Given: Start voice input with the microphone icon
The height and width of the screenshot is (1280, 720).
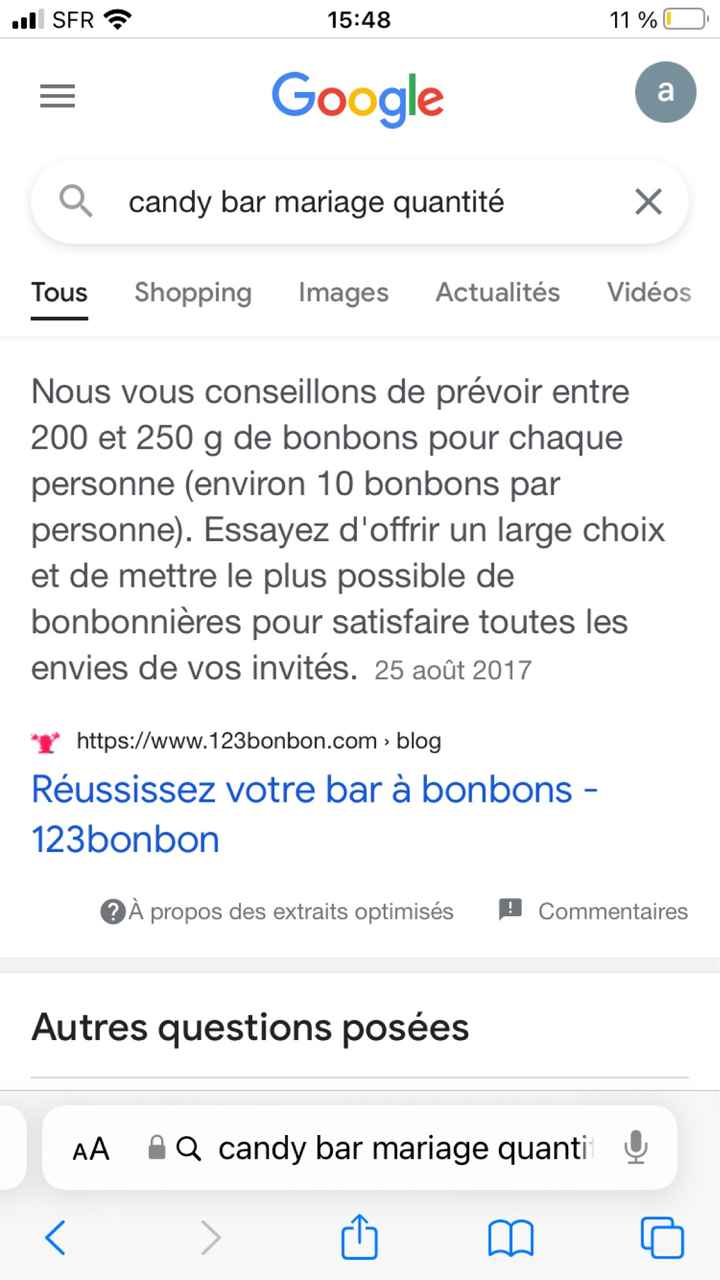Looking at the screenshot, I should (637, 1148).
